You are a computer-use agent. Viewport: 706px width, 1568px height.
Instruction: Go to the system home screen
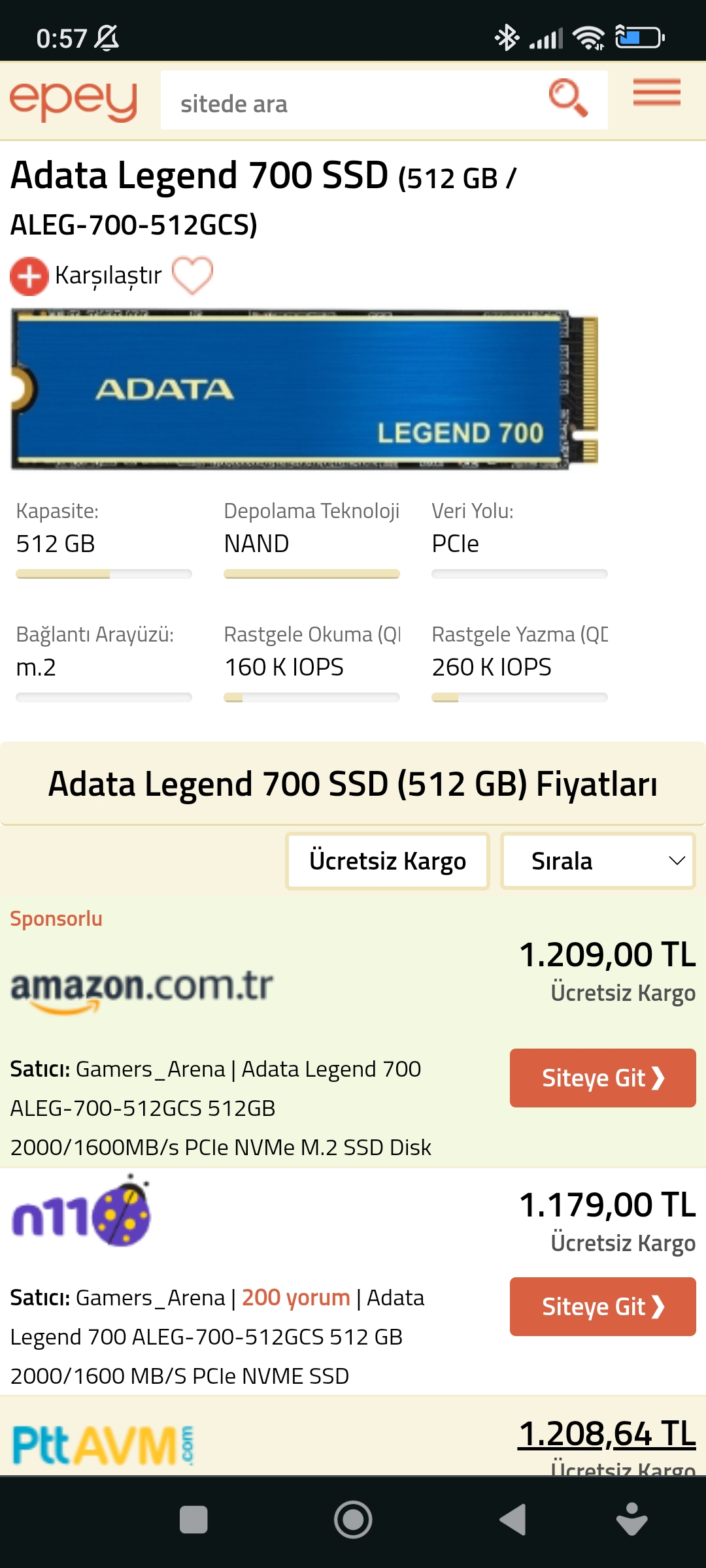[x=353, y=1519]
